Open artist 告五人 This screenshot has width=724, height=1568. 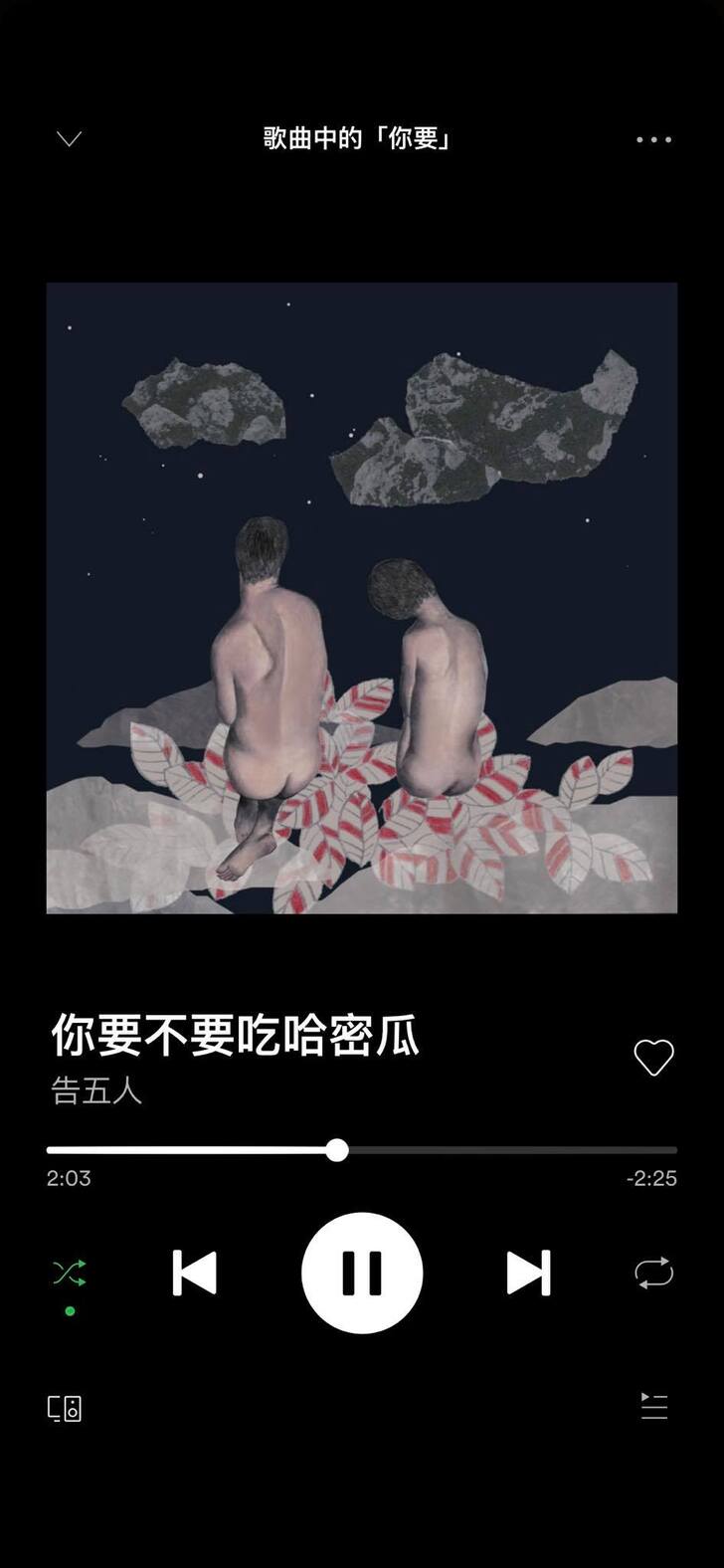tap(96, 1090)
